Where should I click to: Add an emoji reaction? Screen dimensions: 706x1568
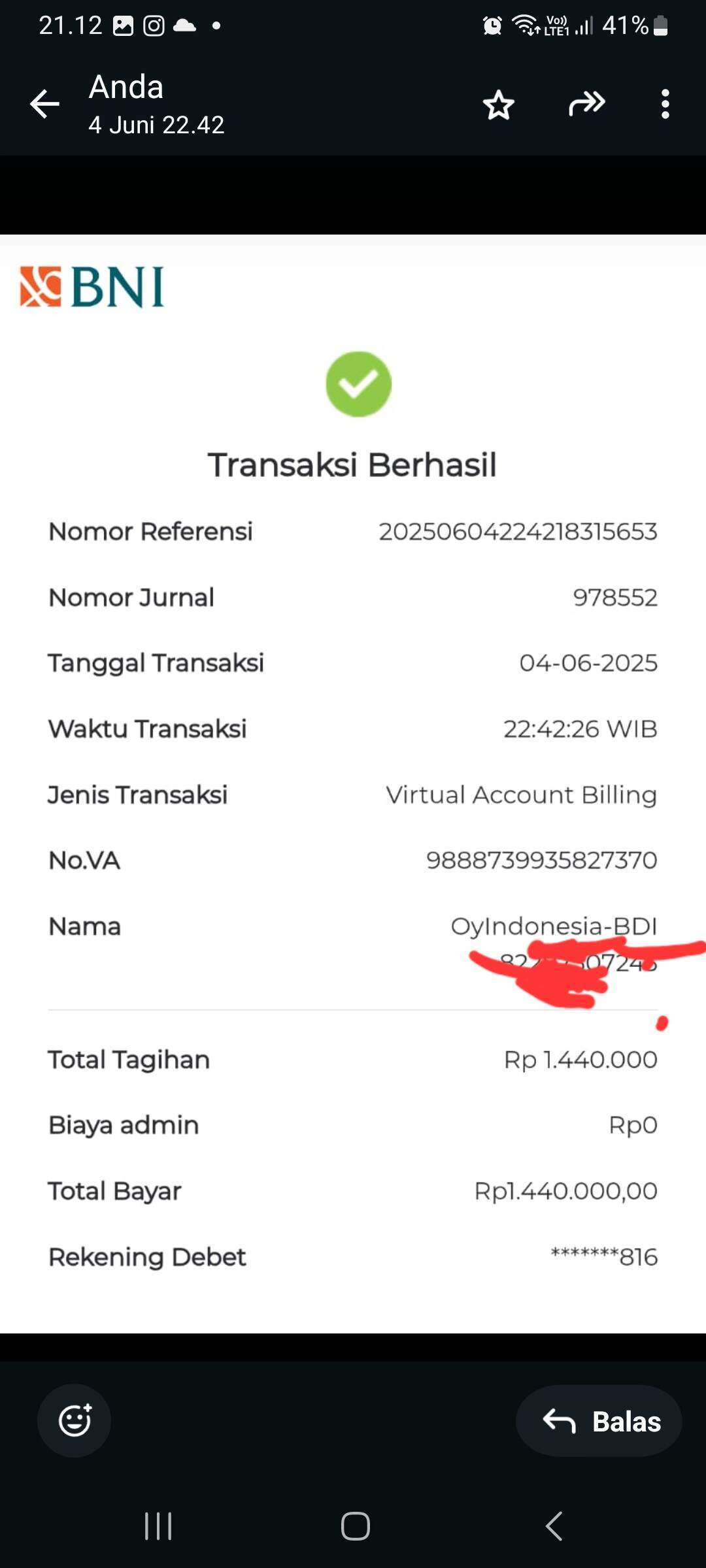[x=74, y=1420]
